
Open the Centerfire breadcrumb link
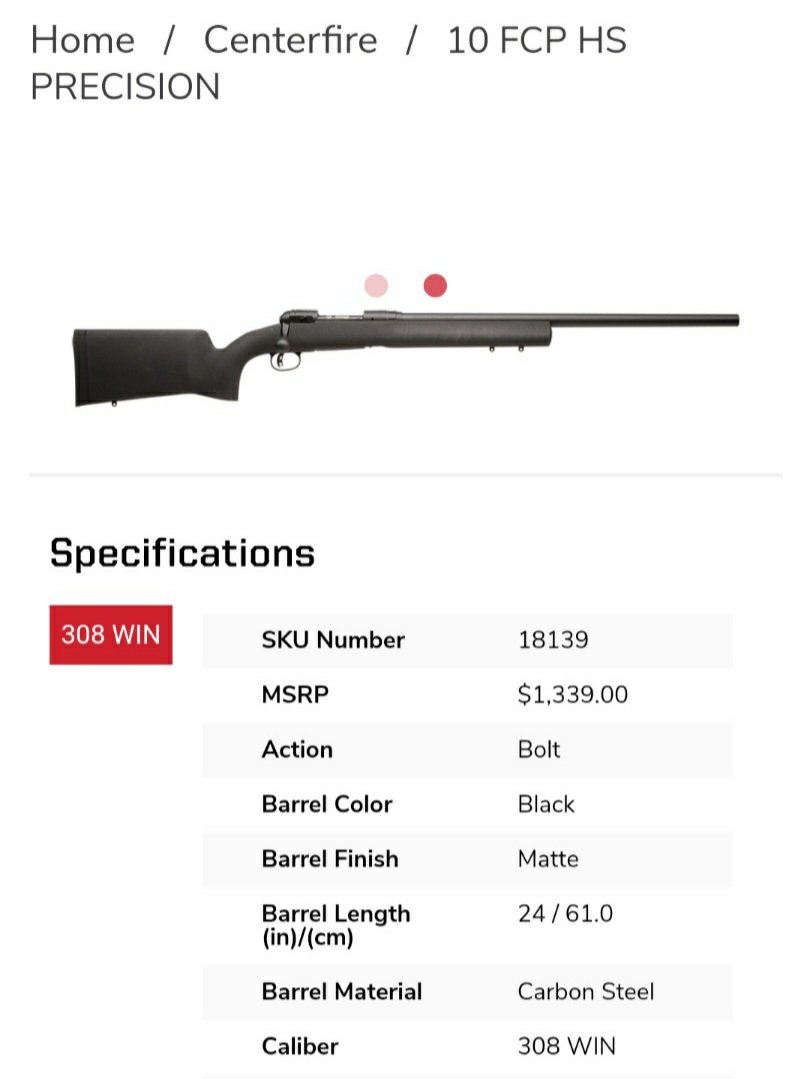click(290, 41)
